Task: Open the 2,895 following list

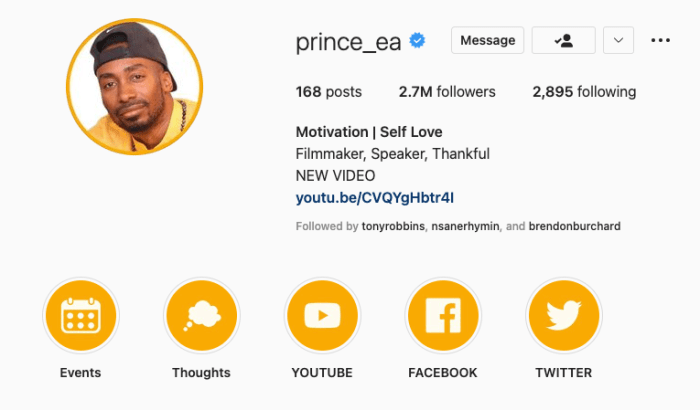Action: (584, 92)
